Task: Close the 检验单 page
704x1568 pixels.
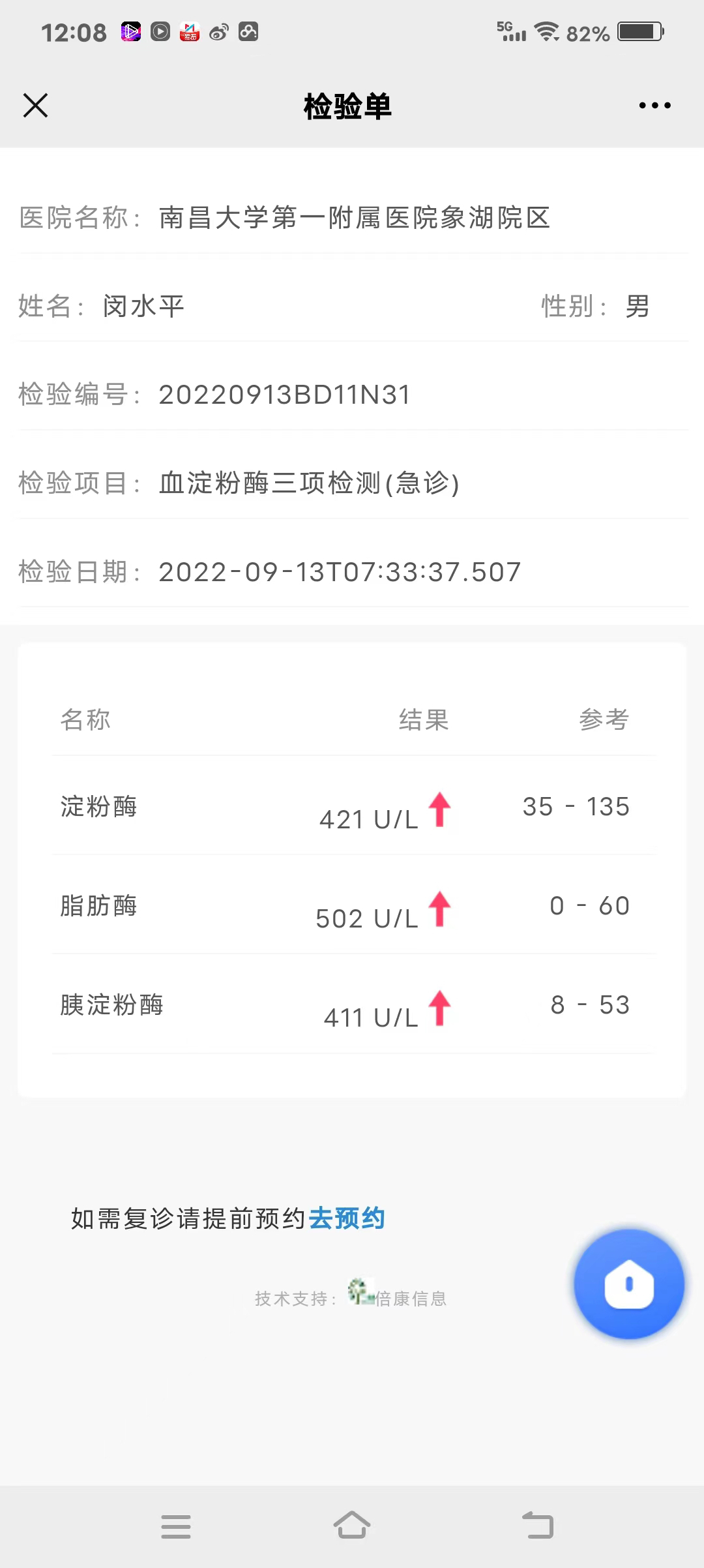Action: point(35,105)
